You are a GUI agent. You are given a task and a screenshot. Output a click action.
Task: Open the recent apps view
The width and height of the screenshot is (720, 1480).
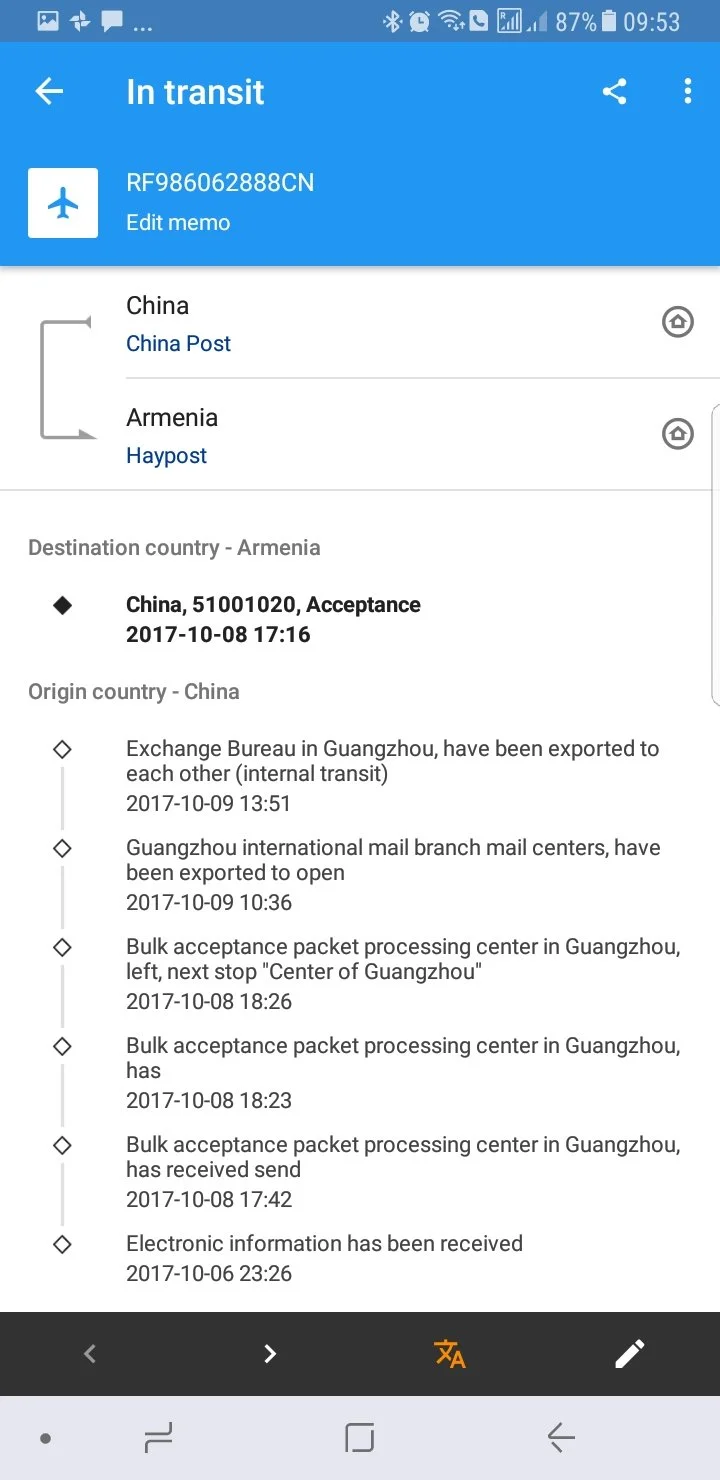pyautogui.click(x=158, y=1438)
